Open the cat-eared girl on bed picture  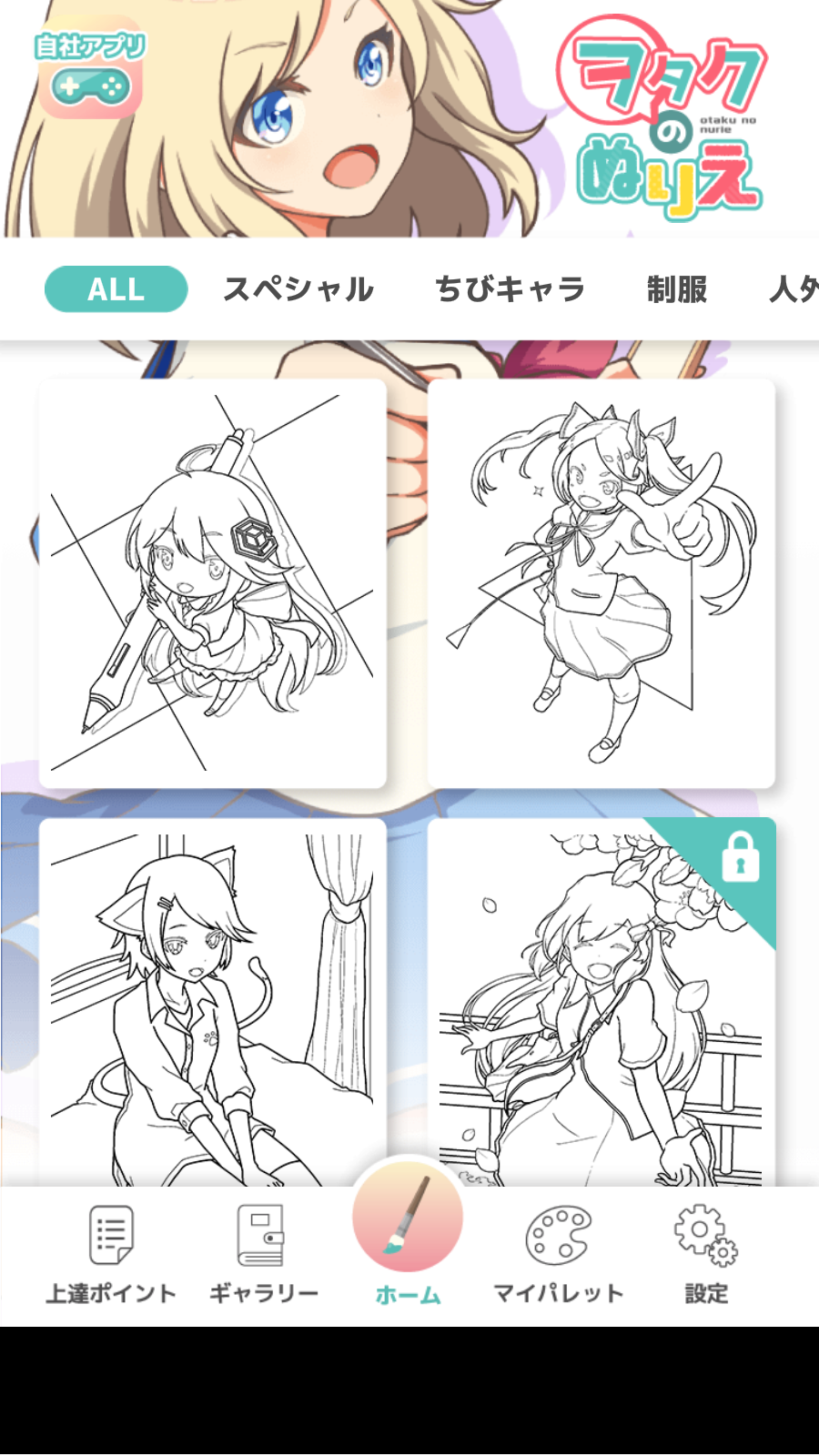point(213,1001)
